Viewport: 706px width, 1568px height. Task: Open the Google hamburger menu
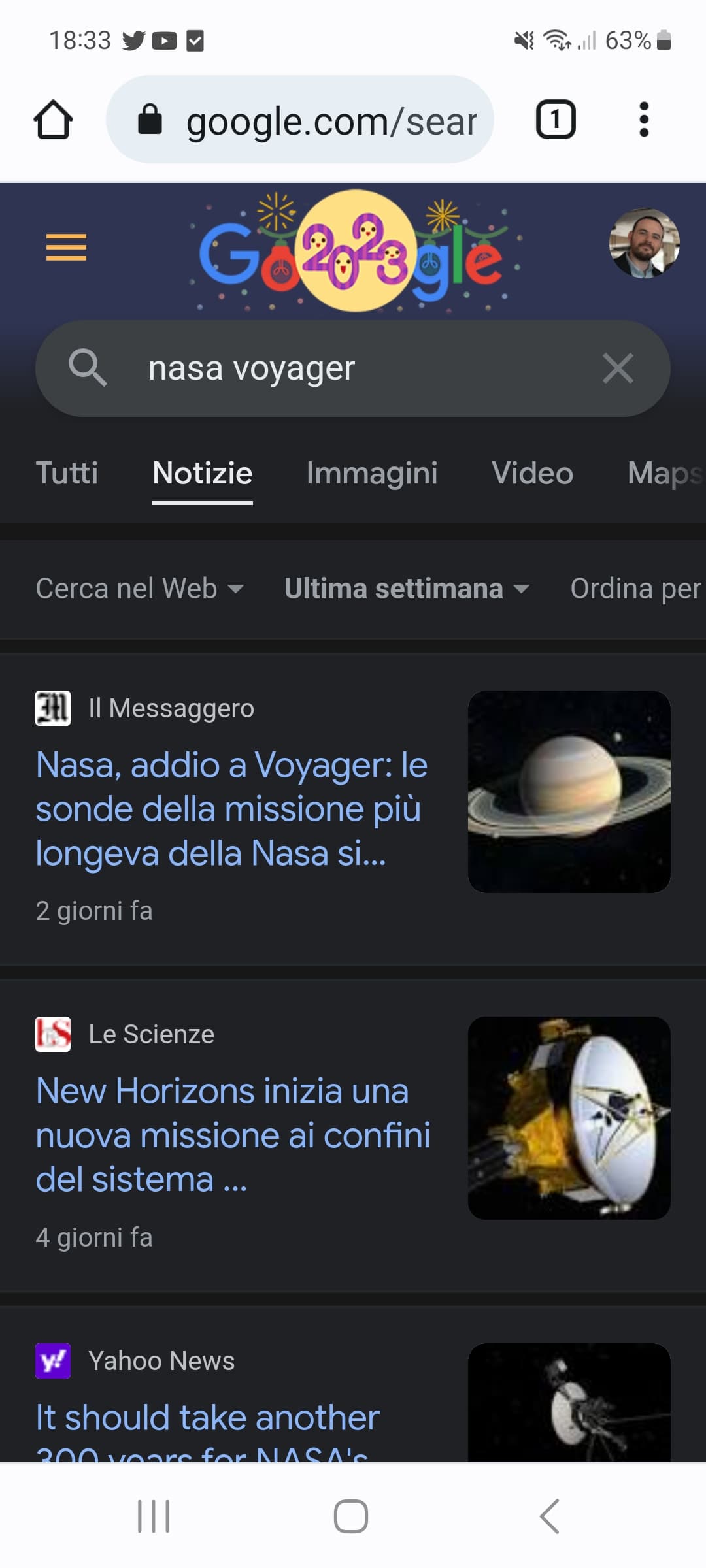(66, 247)
